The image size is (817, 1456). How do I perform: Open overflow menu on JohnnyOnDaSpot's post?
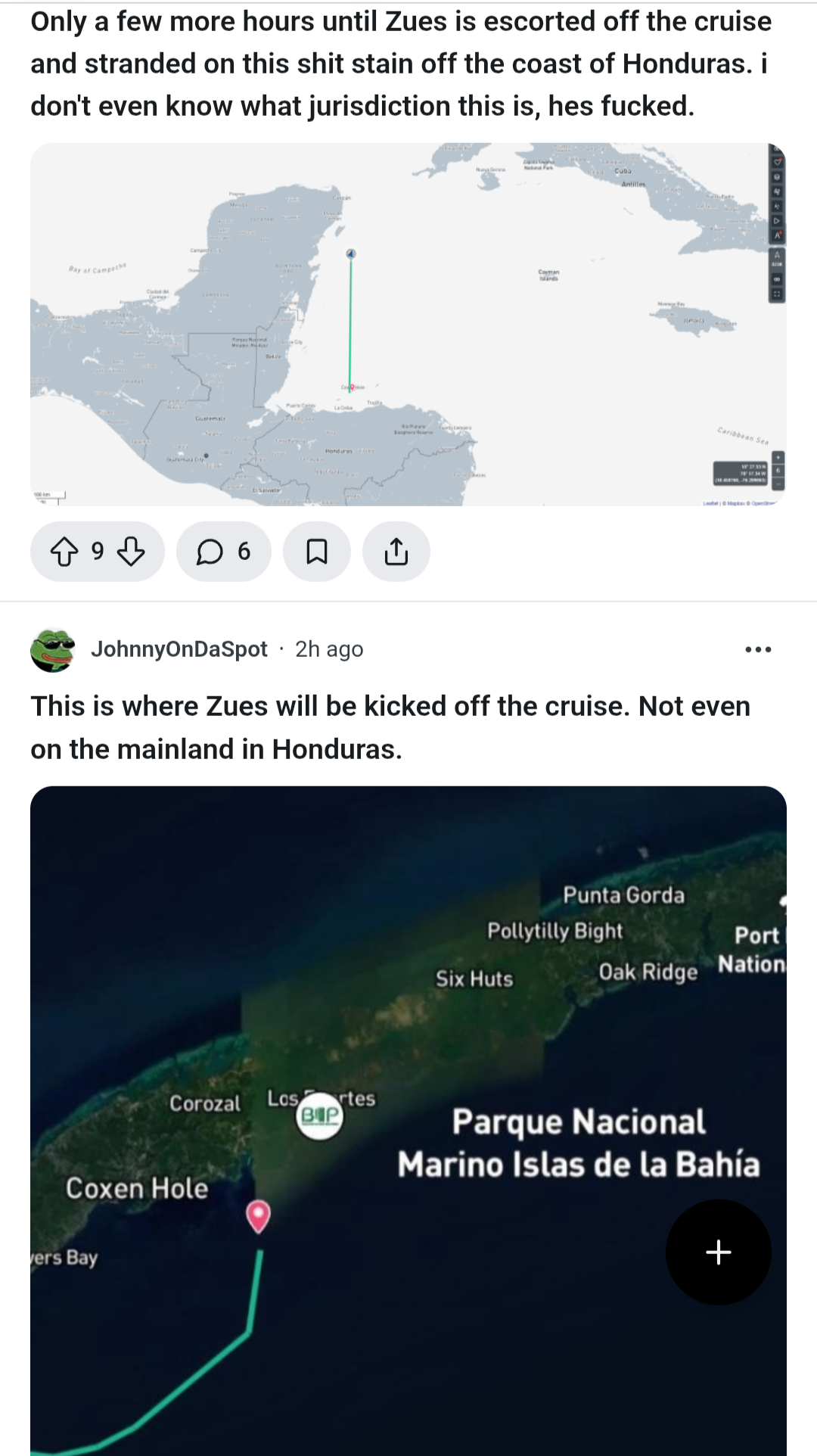(758, 649)
